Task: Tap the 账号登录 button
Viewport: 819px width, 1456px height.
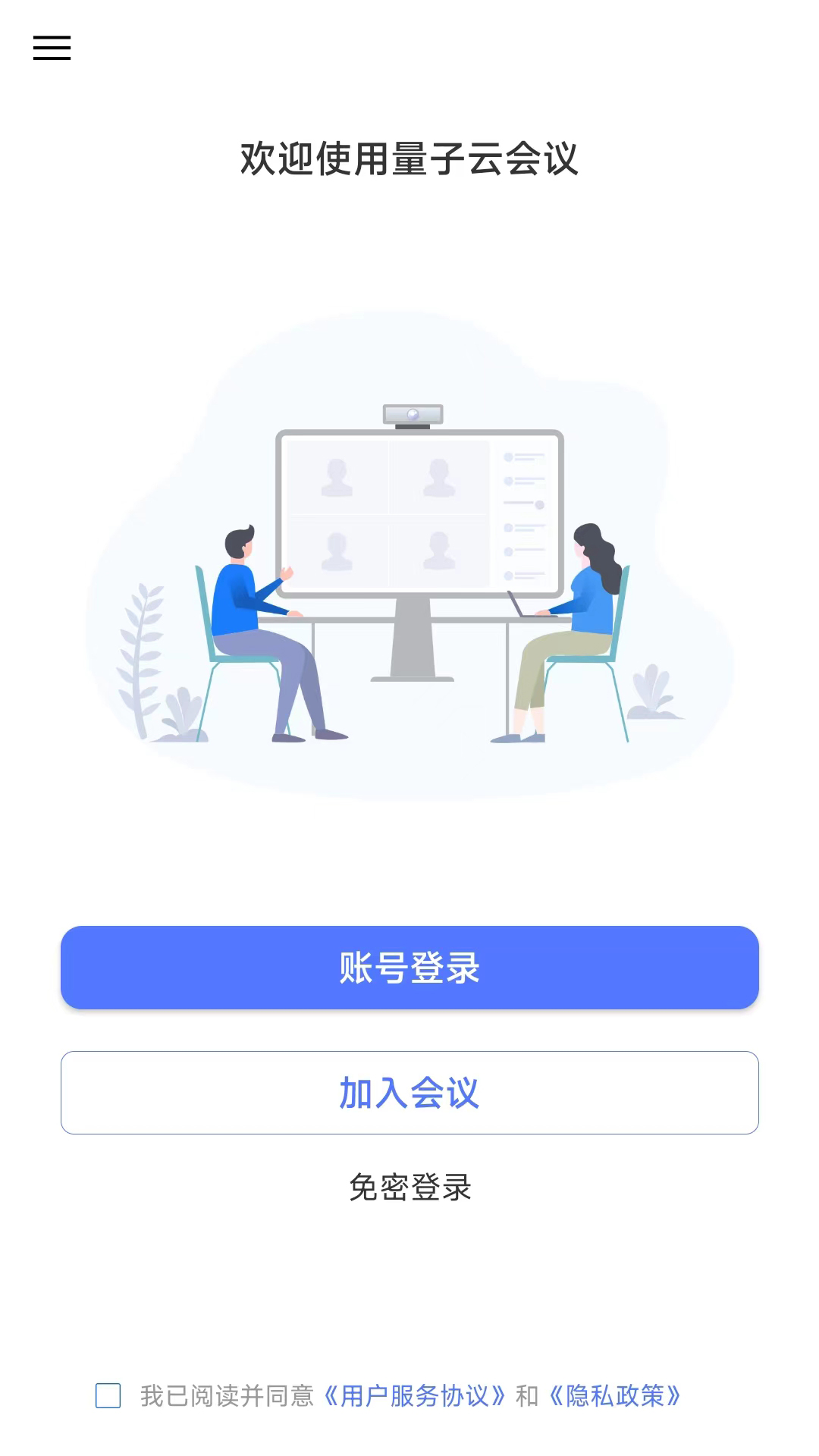Action: 409,968
